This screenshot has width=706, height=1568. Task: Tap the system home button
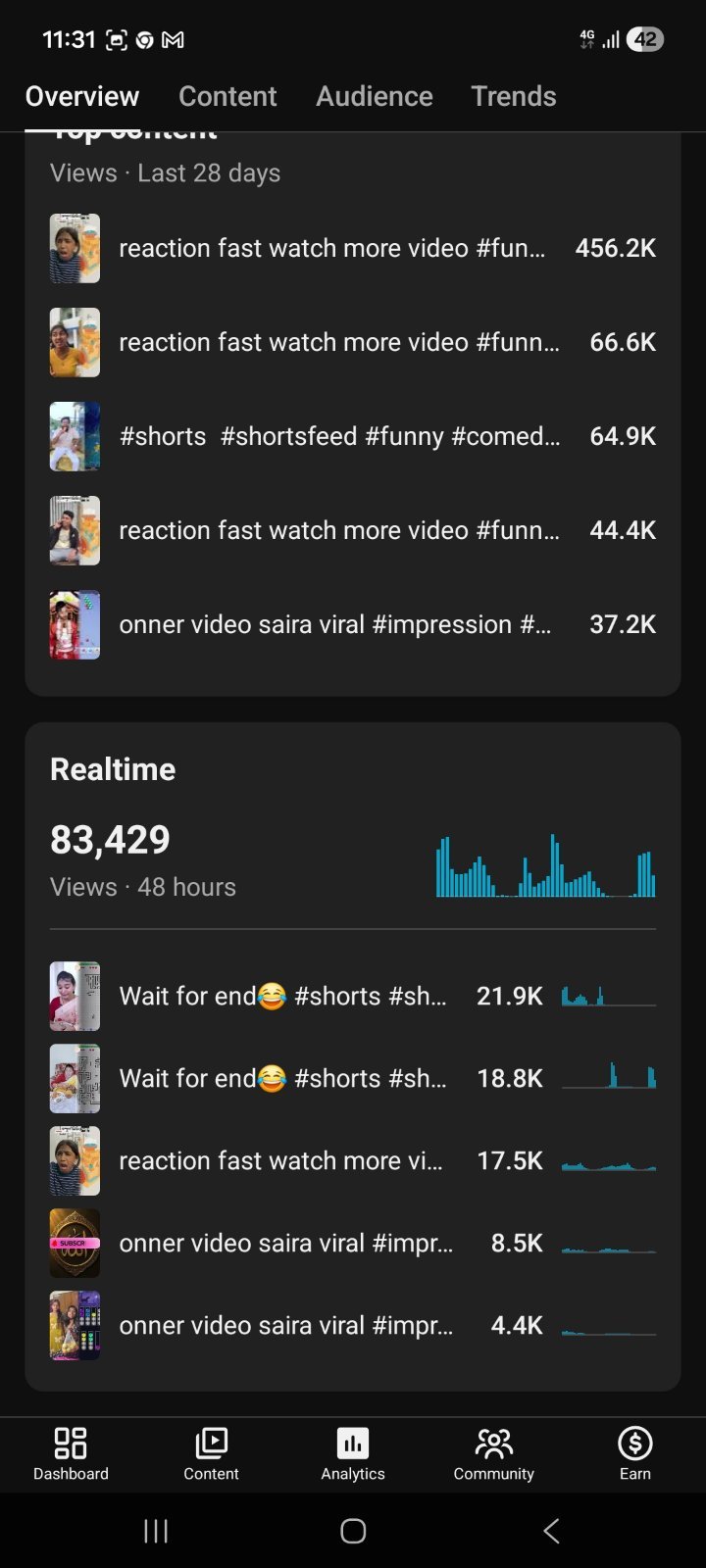353,1531
